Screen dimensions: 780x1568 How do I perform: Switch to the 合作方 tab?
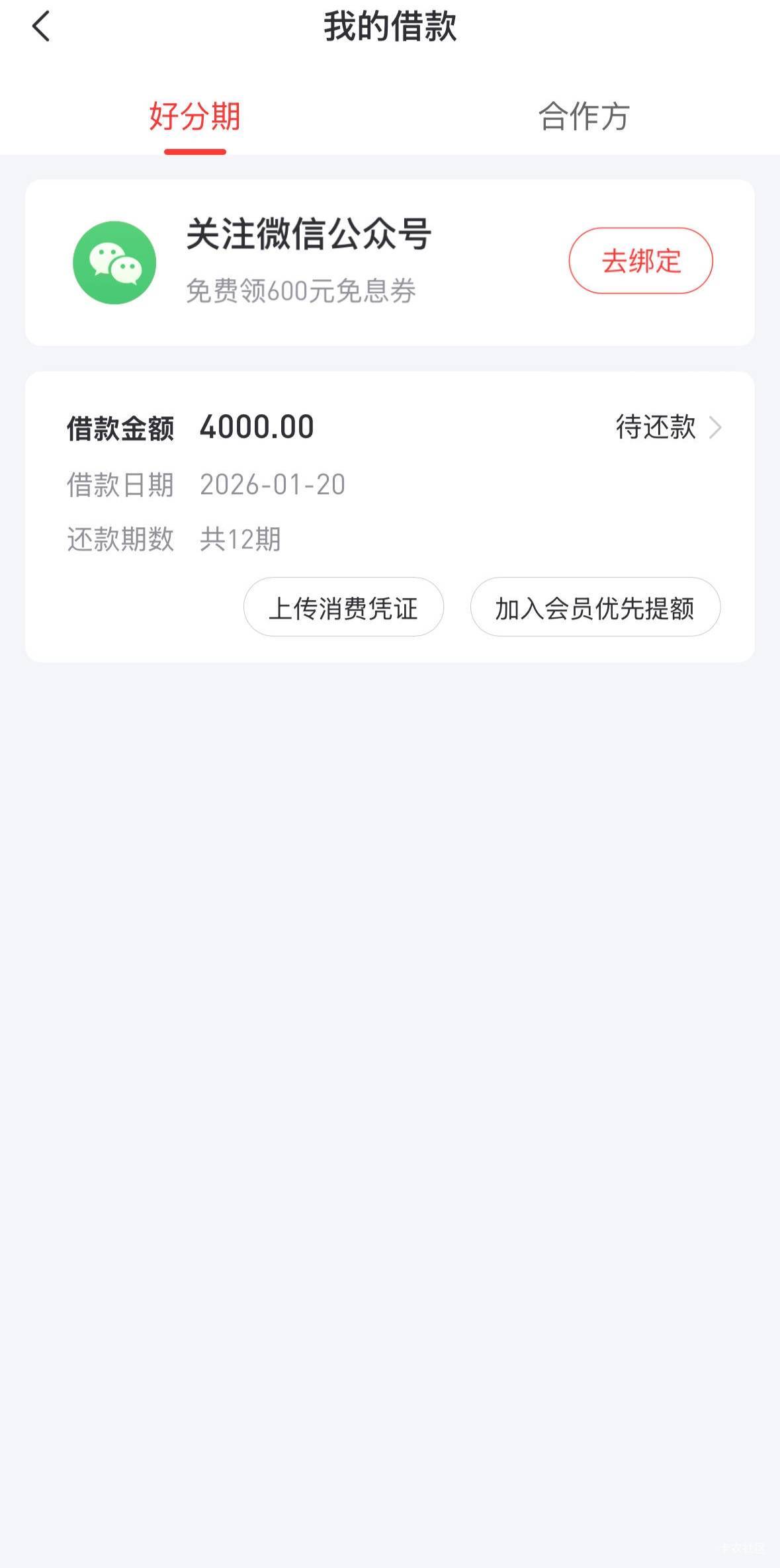pos(584,117)
